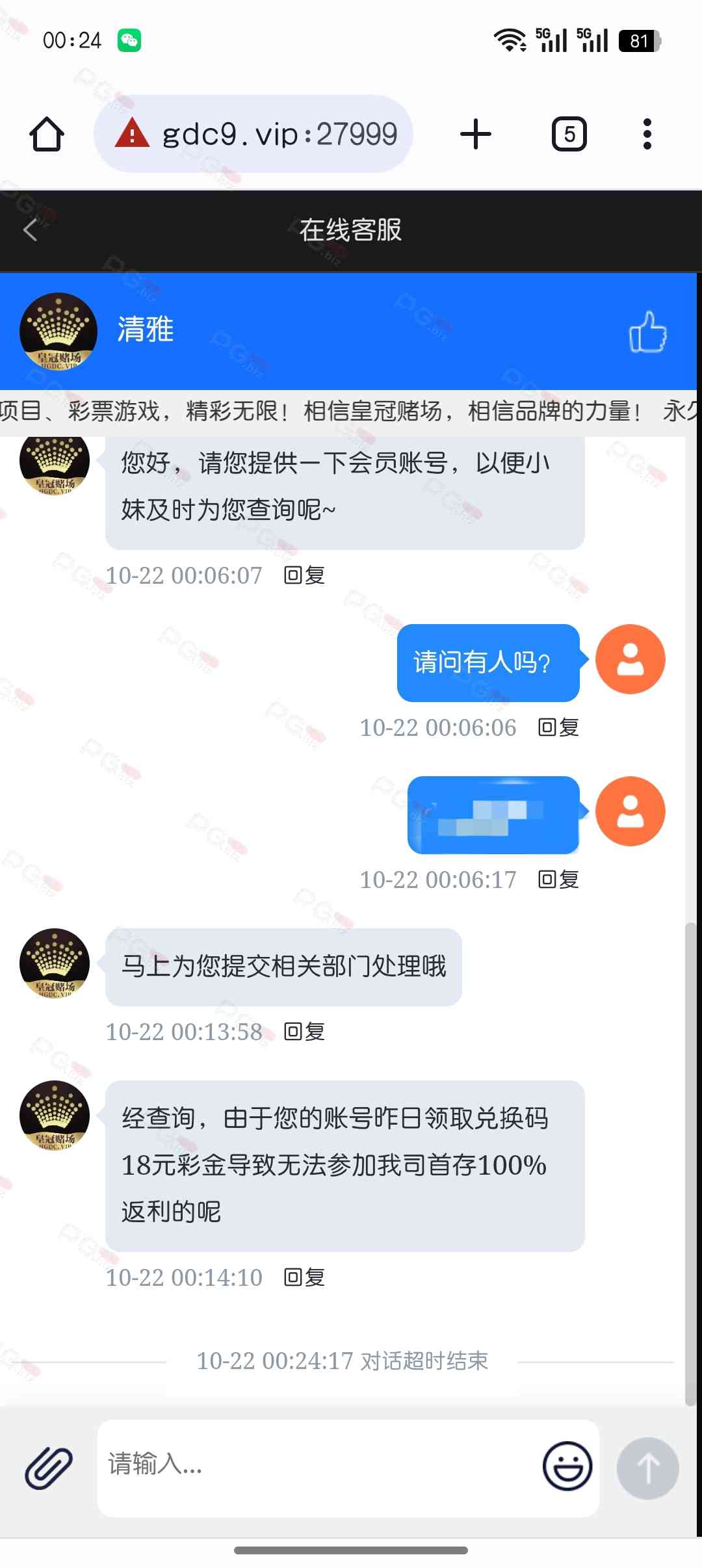Attach a file with the paperclip
Viewport: 702px width, 1568px height.
pyautogui.click(x=49, y=1468)
